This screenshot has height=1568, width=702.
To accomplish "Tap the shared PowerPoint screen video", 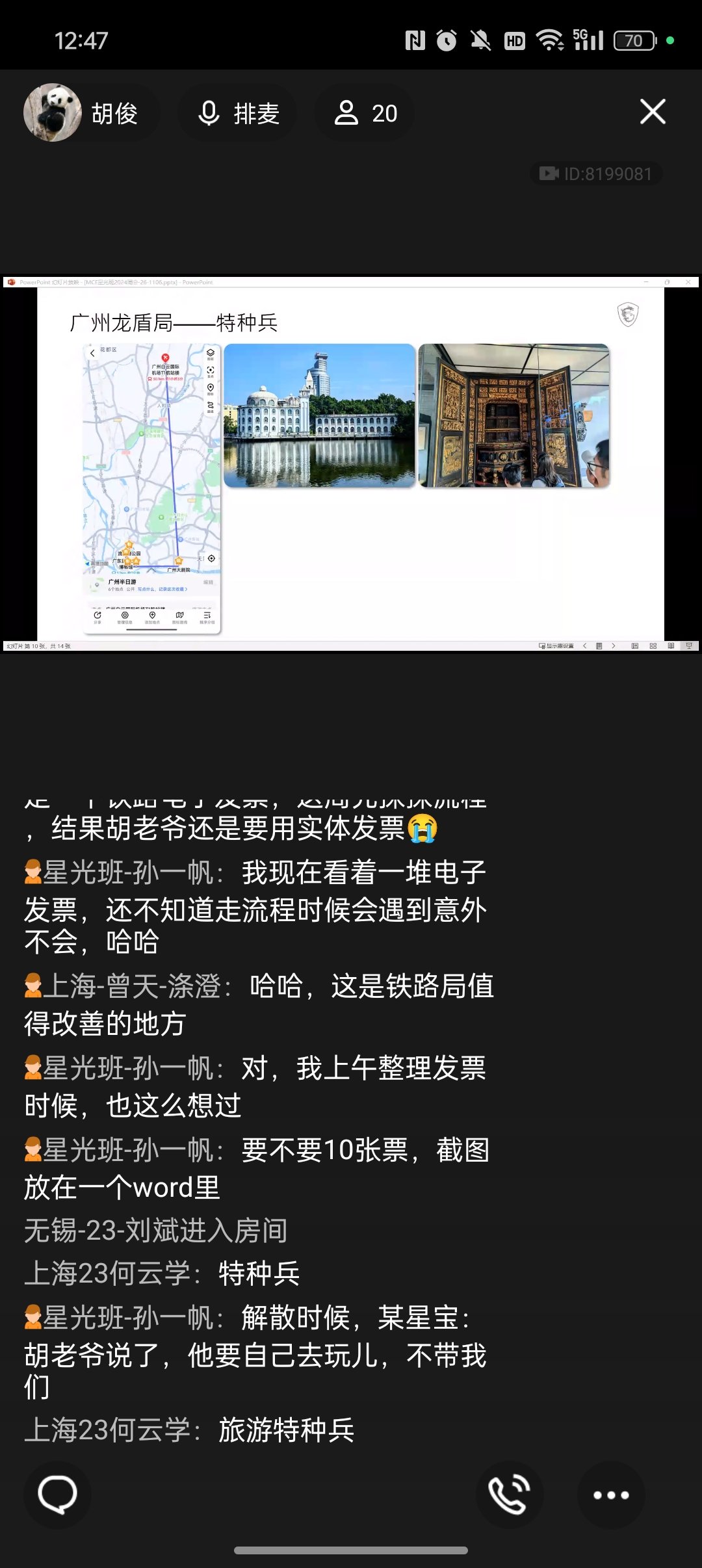I will click(x=351, y=464).
